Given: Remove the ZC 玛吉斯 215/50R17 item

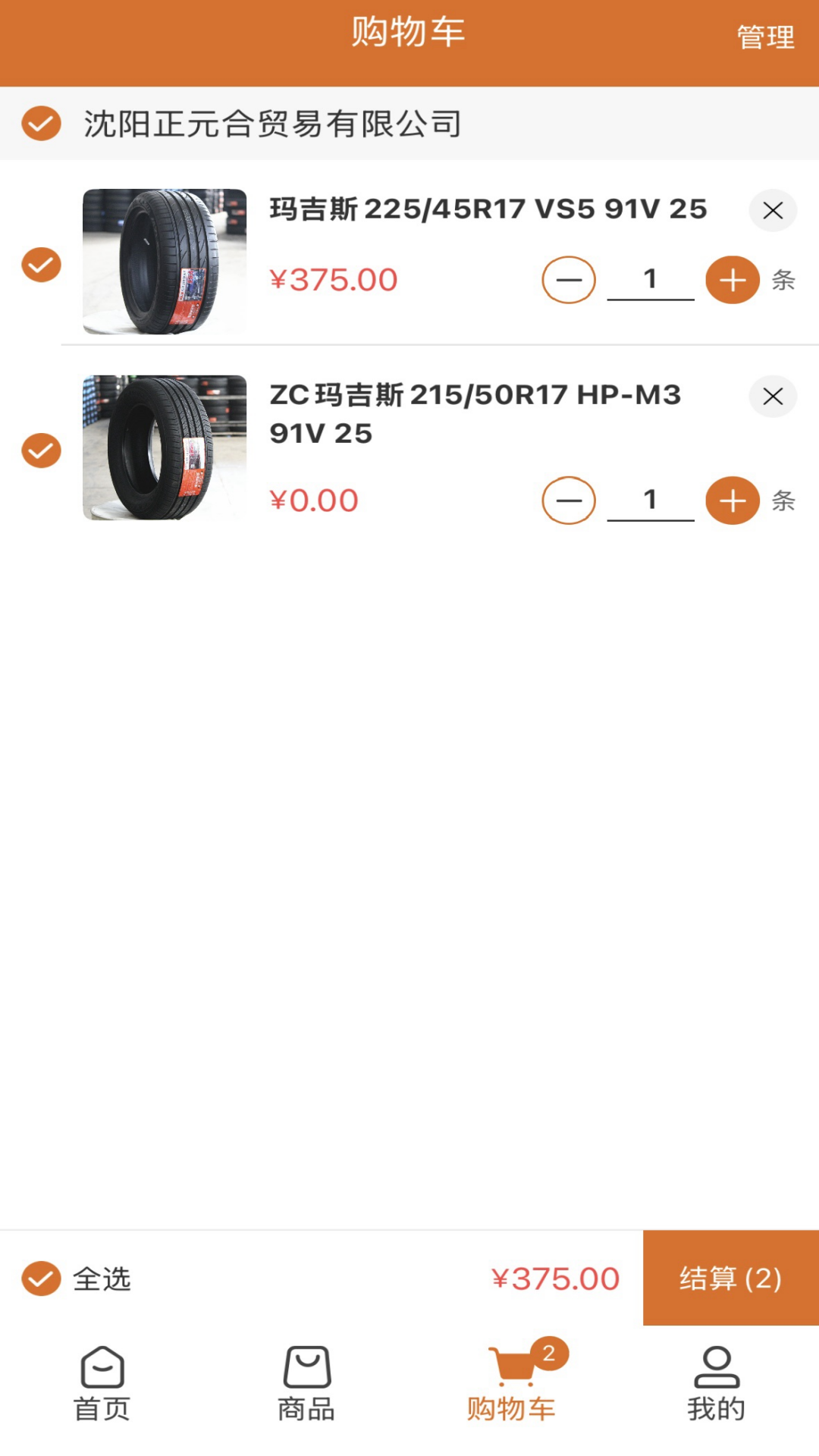Looking at the screenshot, I should 772,397.
